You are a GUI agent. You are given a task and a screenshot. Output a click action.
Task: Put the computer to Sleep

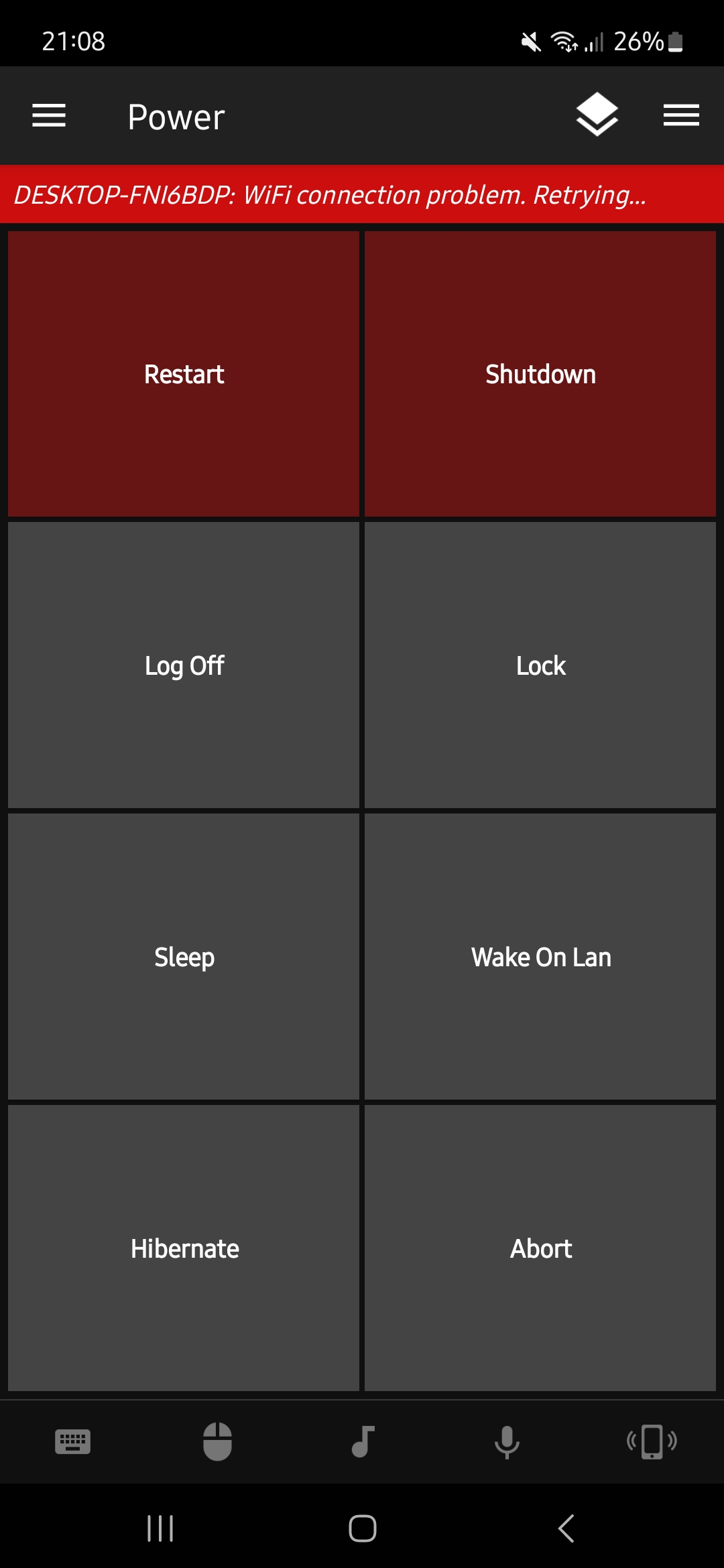(x=184, y=956)
